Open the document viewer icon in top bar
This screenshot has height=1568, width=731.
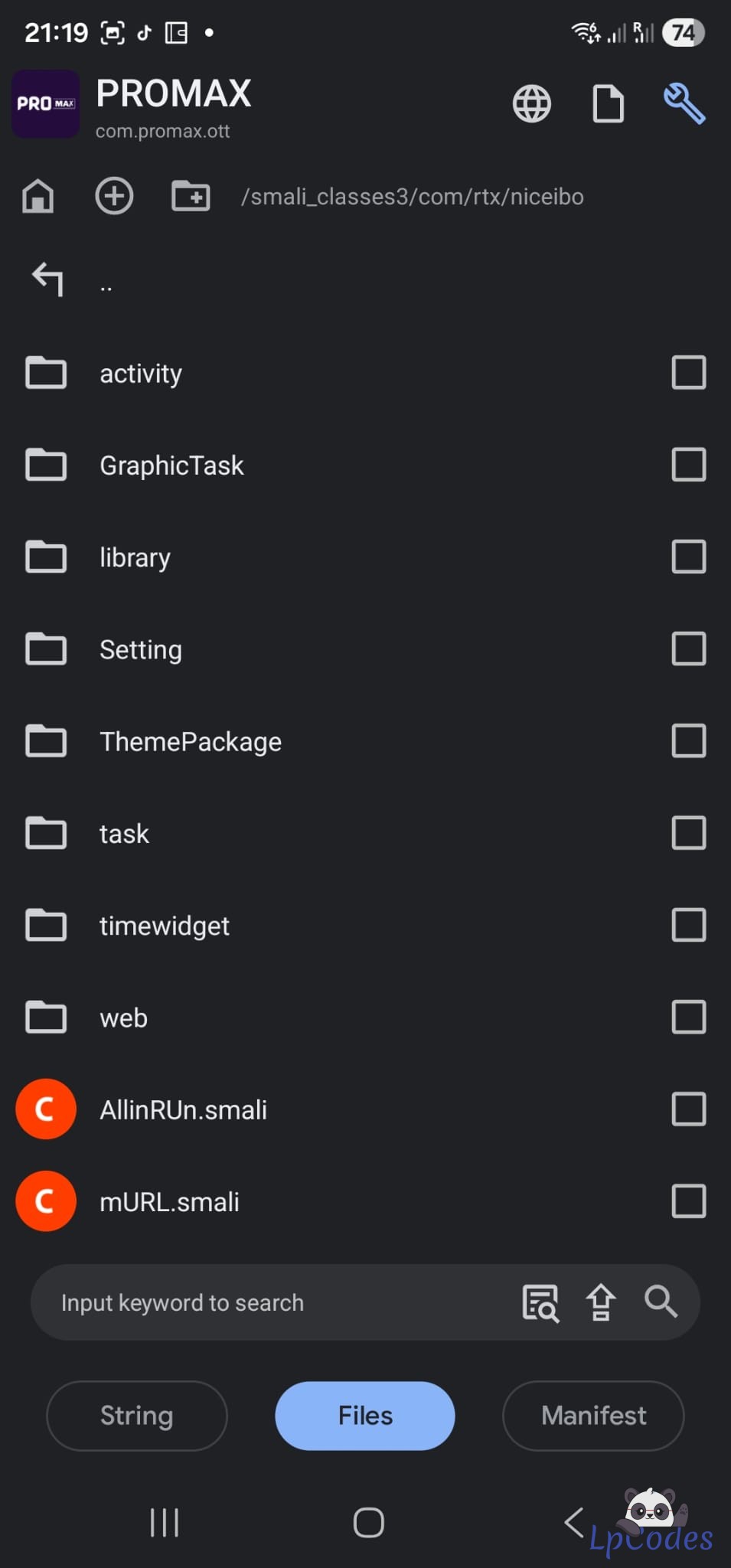pyautogui.click(x=608, y=104)
